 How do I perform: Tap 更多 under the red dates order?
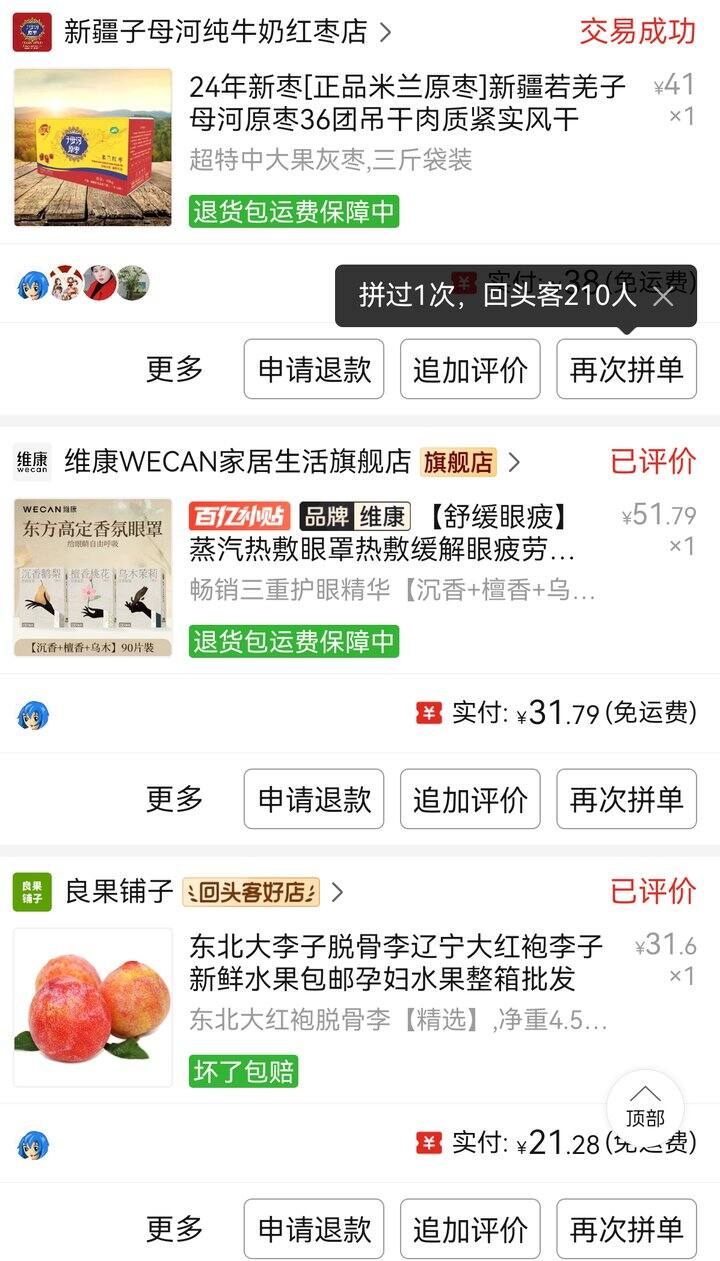click(x=175, y=369)
